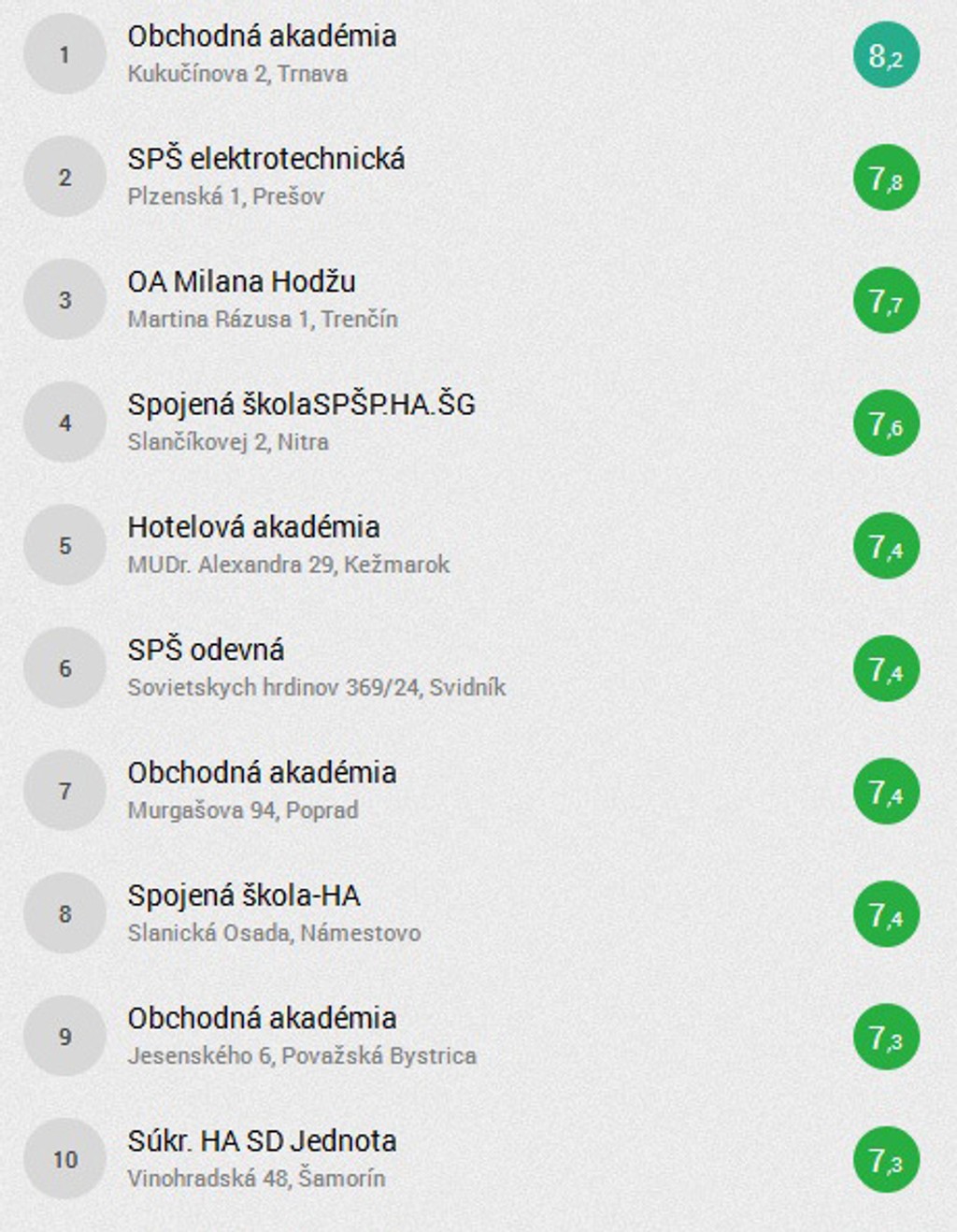Choose Súkr. HA SD Jednota in Šamorín
Image resolution: width=957 pixels, height=1232 pixels.
[262, 1140]
